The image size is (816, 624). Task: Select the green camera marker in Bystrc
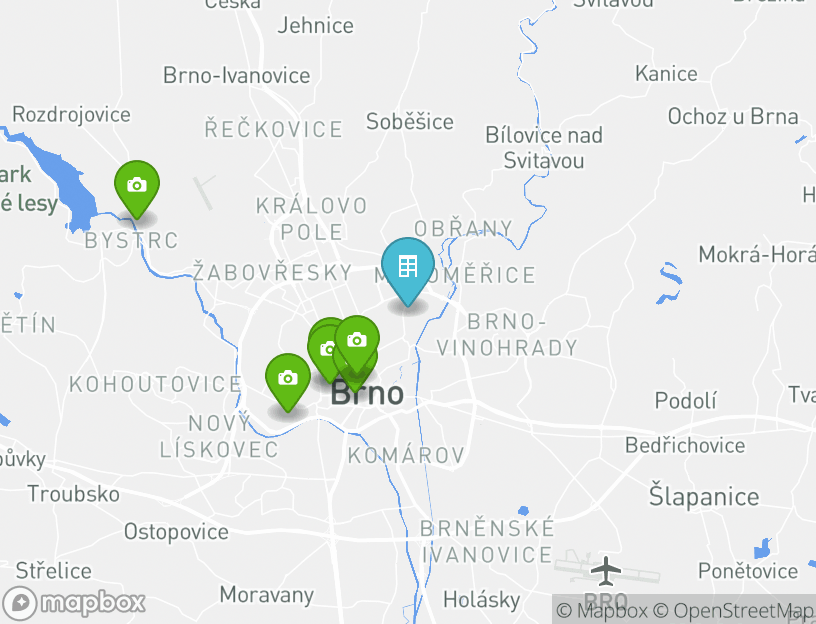137,186
